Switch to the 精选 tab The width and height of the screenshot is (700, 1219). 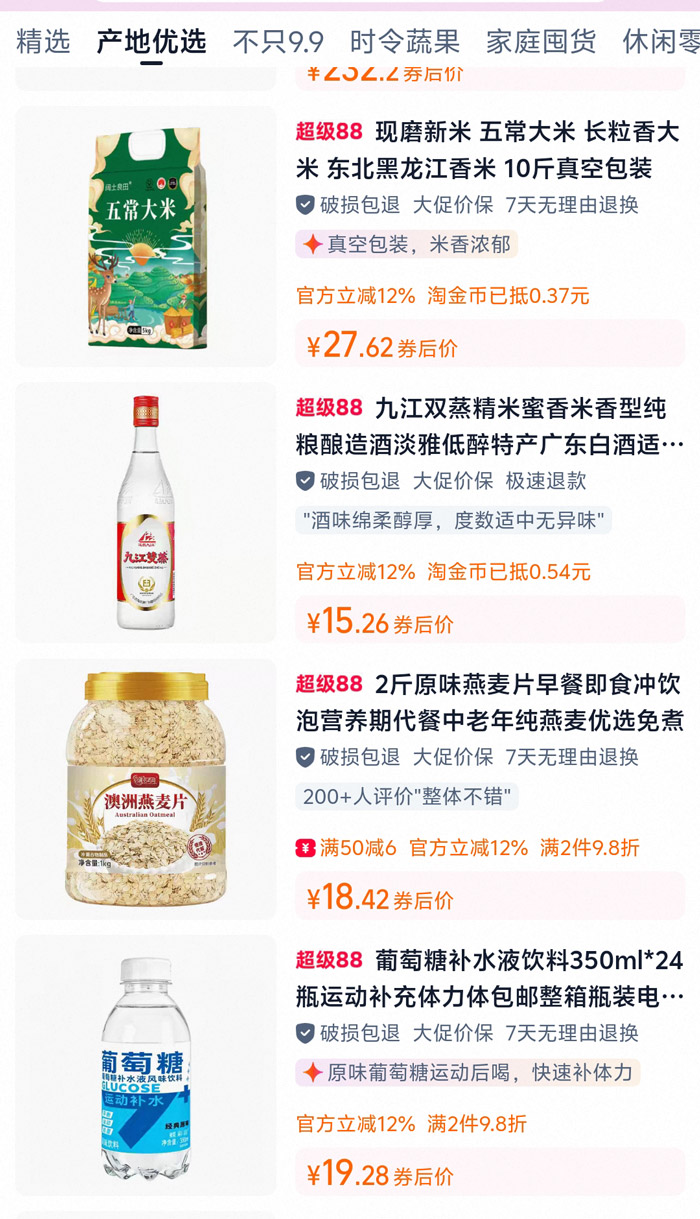click(x=44, y=41)
